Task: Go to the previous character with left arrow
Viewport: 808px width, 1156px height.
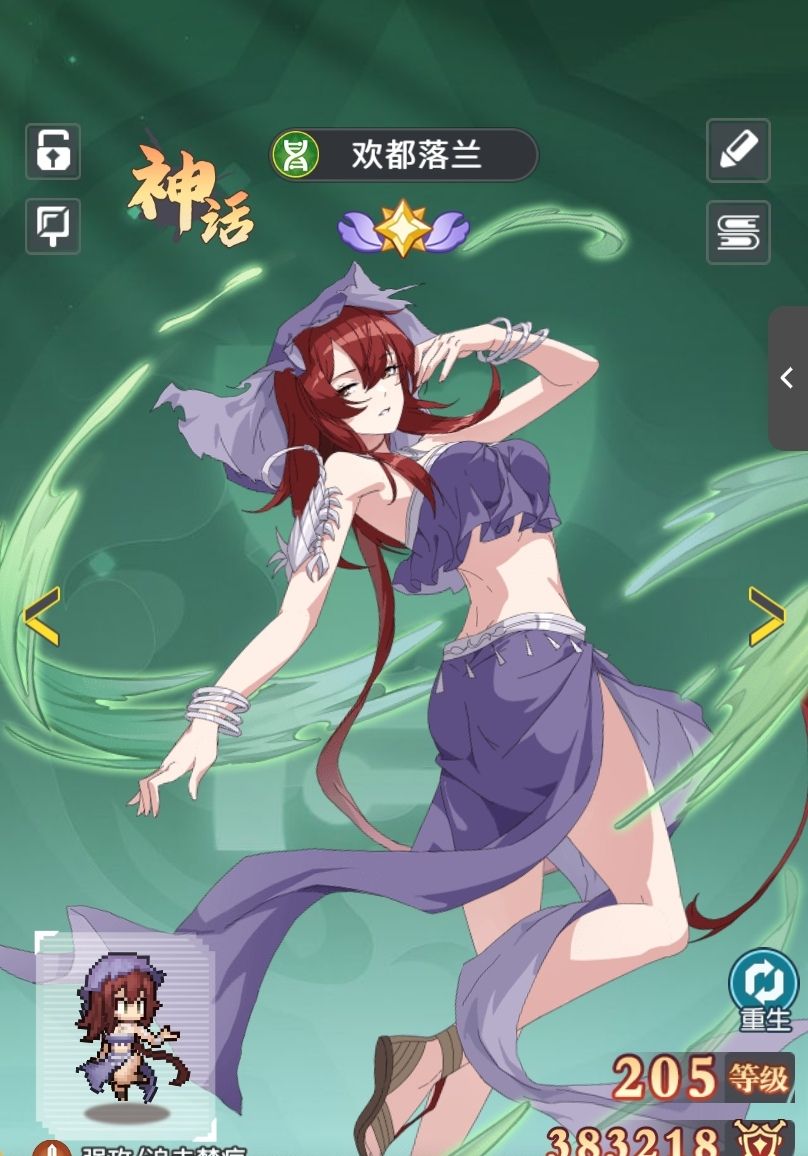Action: pyautogui.click(x=41, y=616)
